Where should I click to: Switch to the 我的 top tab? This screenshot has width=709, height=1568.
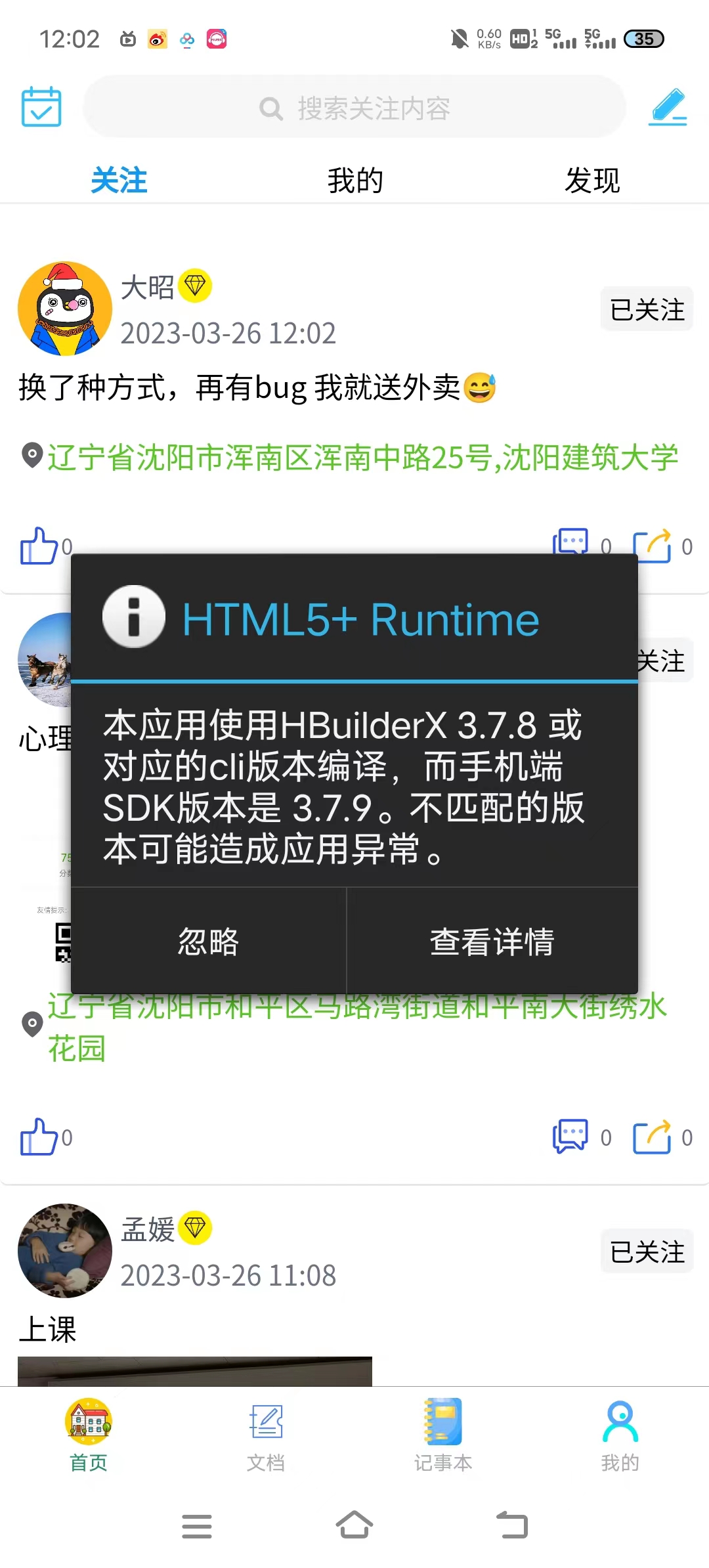pos(354,181)
